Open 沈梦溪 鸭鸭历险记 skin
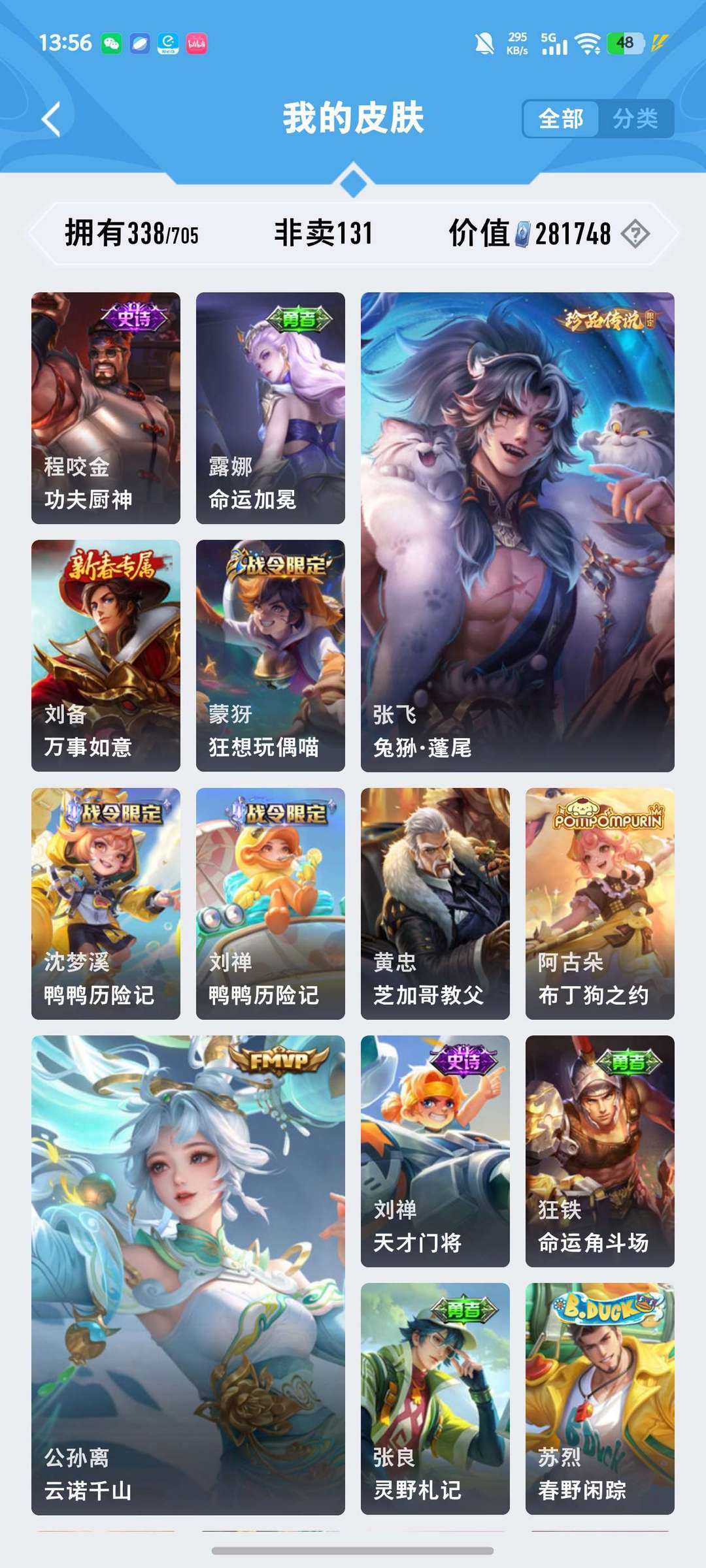Viewport: 706px width, 1568px height. coord(106,904)
